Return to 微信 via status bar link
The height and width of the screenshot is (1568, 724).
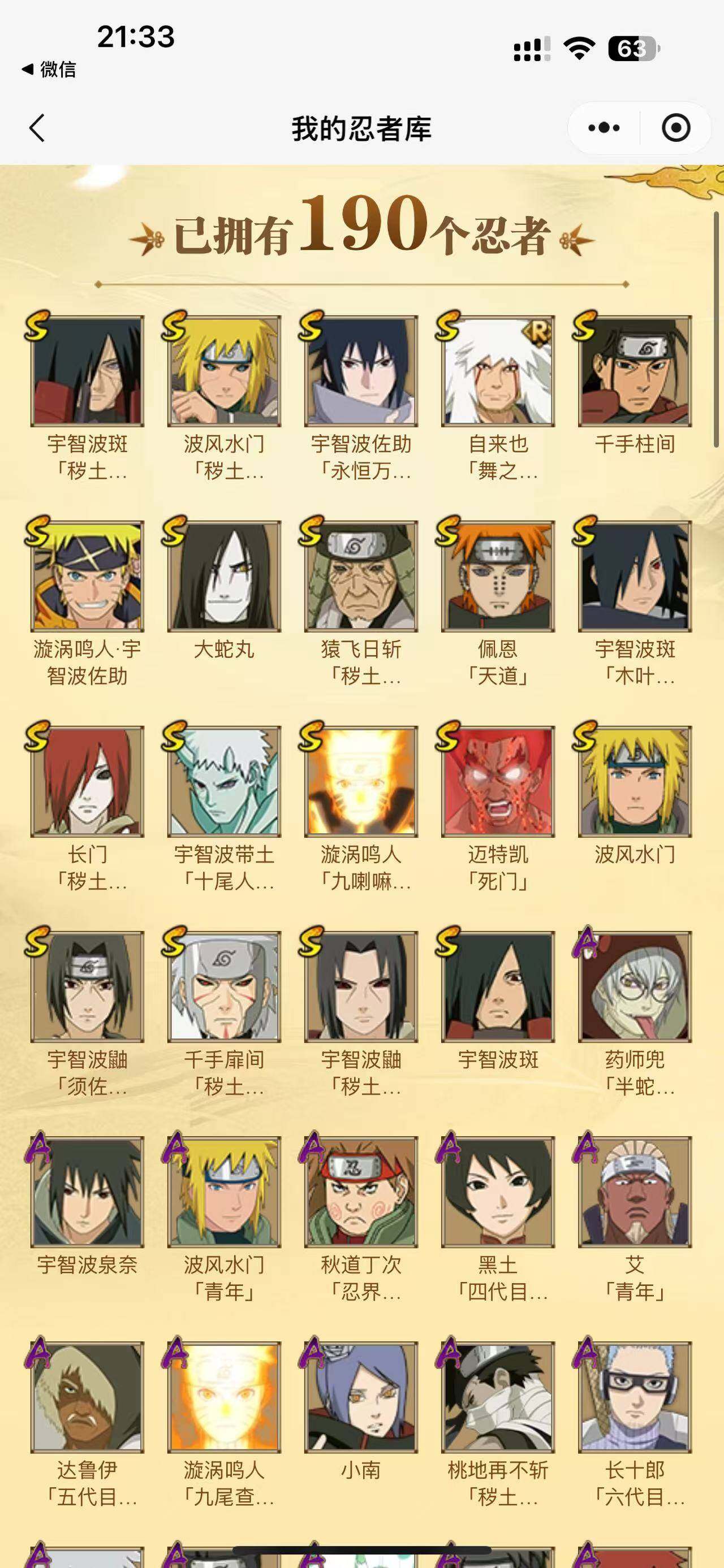click(x=49, y=70)
